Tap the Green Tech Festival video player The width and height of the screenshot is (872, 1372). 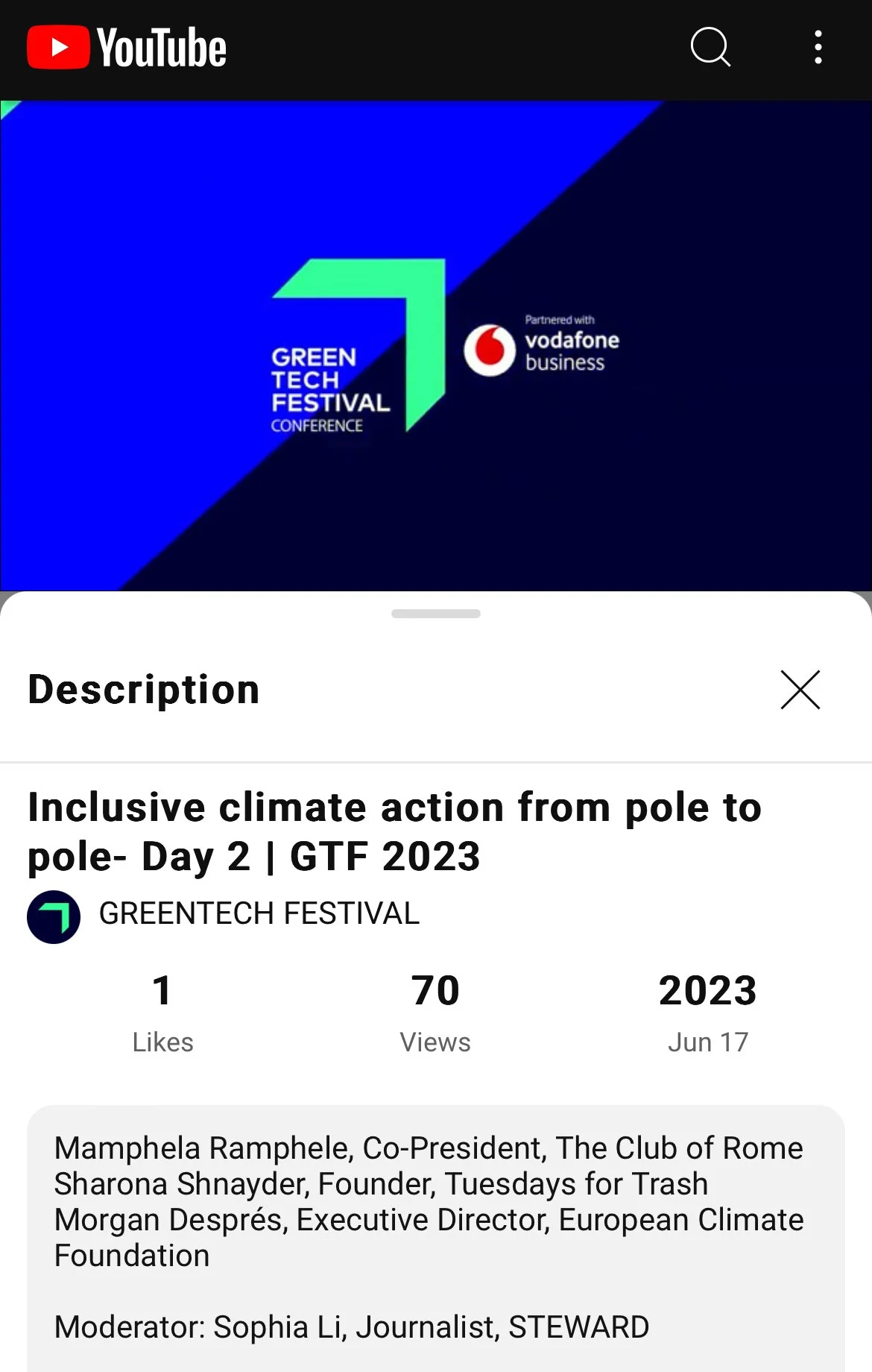click(436, 346)
